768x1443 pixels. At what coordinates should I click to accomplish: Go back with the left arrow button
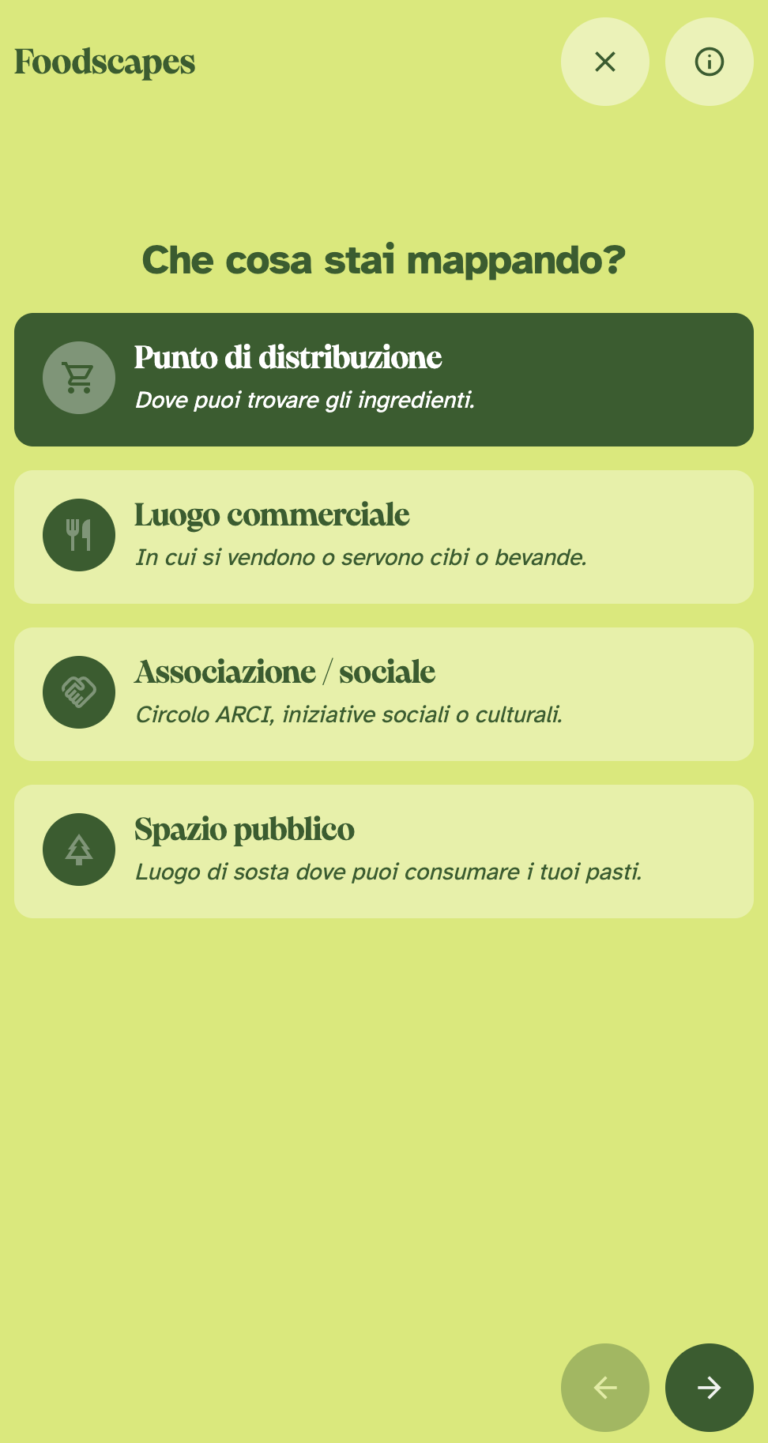pos(605,1387)
